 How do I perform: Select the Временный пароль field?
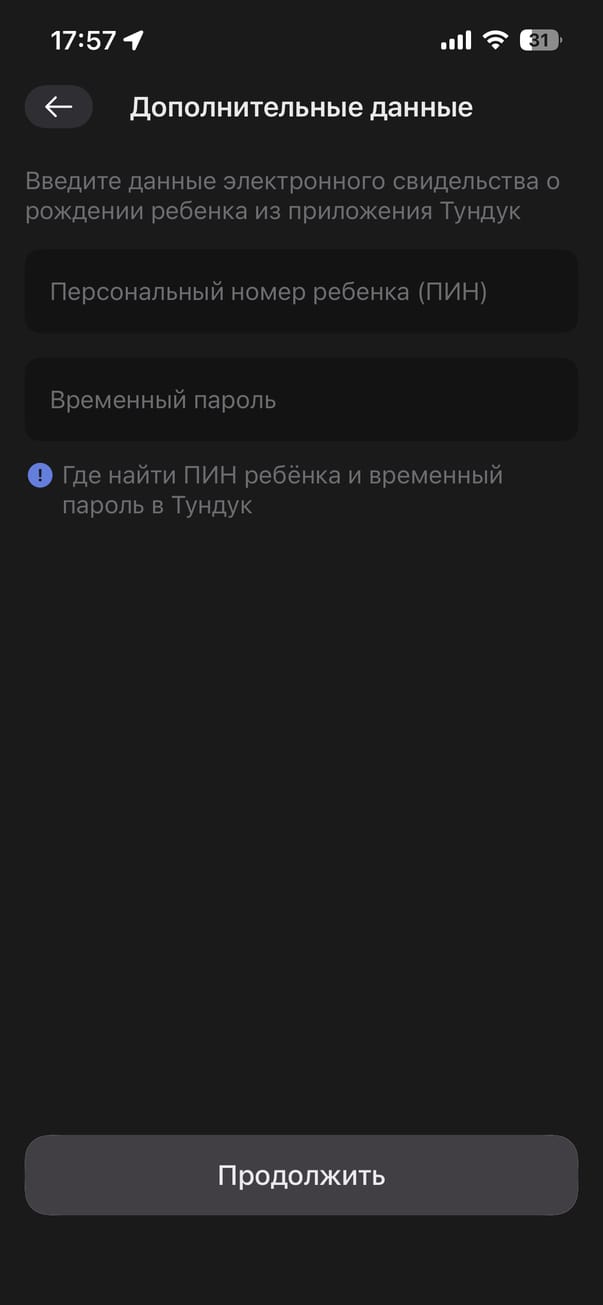(x=301, y=400)
